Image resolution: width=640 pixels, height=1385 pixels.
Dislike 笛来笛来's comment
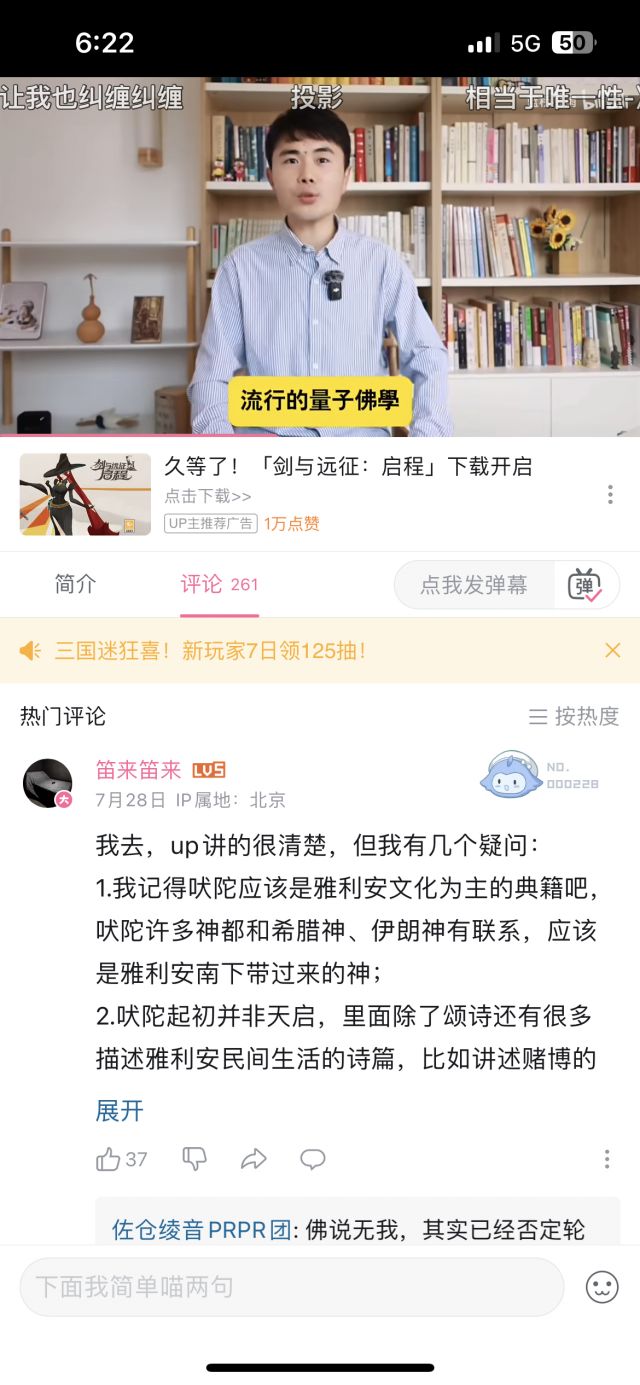(x=194, y=1159)
